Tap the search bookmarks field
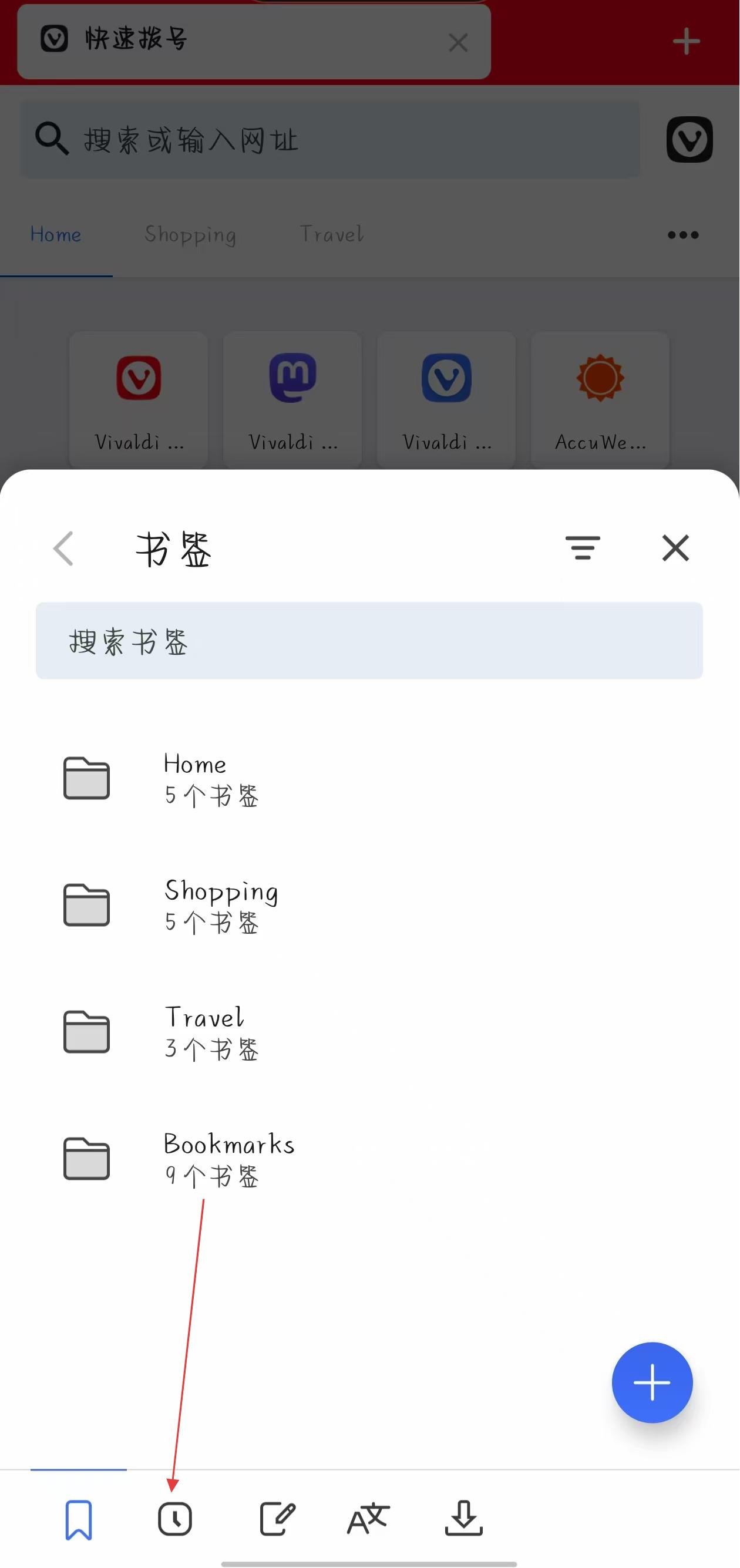This screenshot has width=740, height=1568. 369,641
